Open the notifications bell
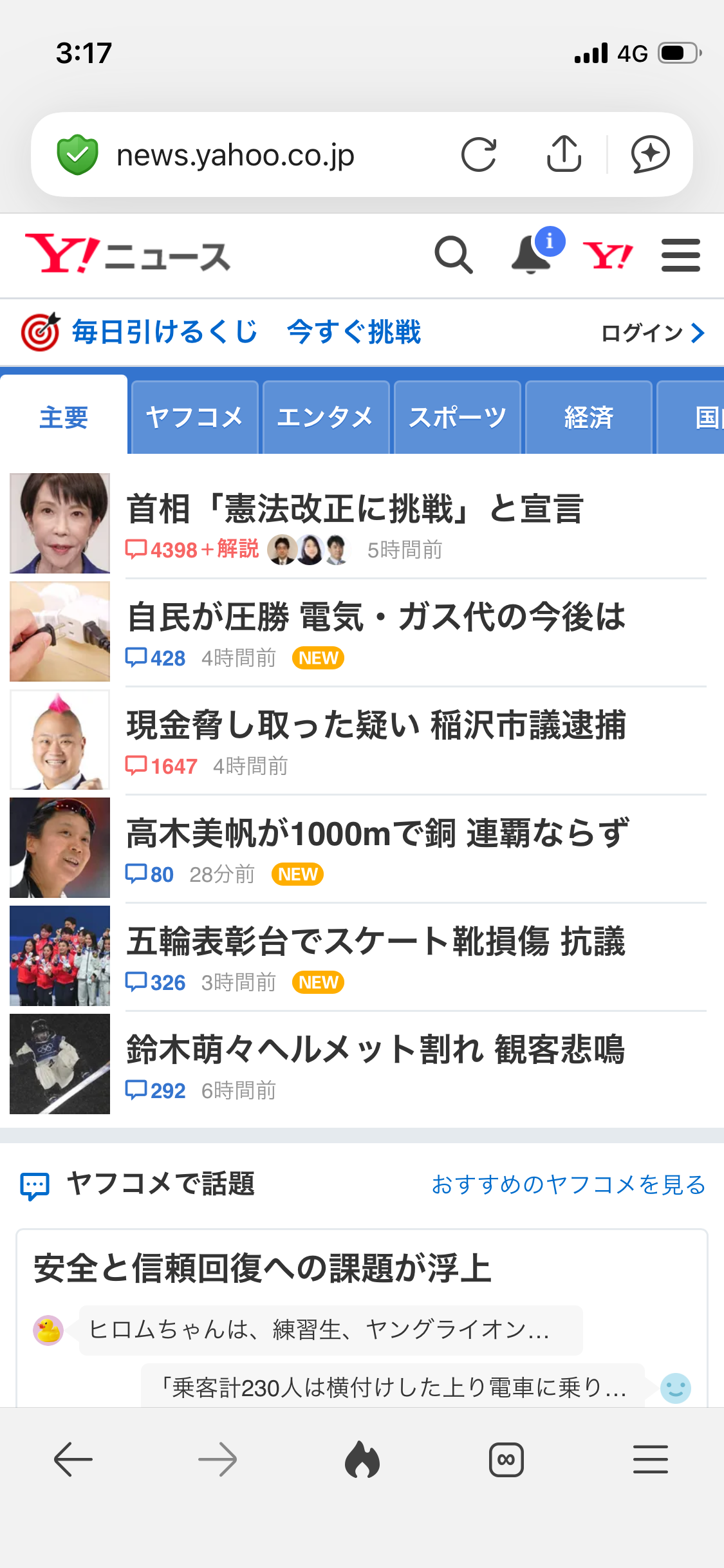Viewport: 724px width, 1568px height. [532, 255]
